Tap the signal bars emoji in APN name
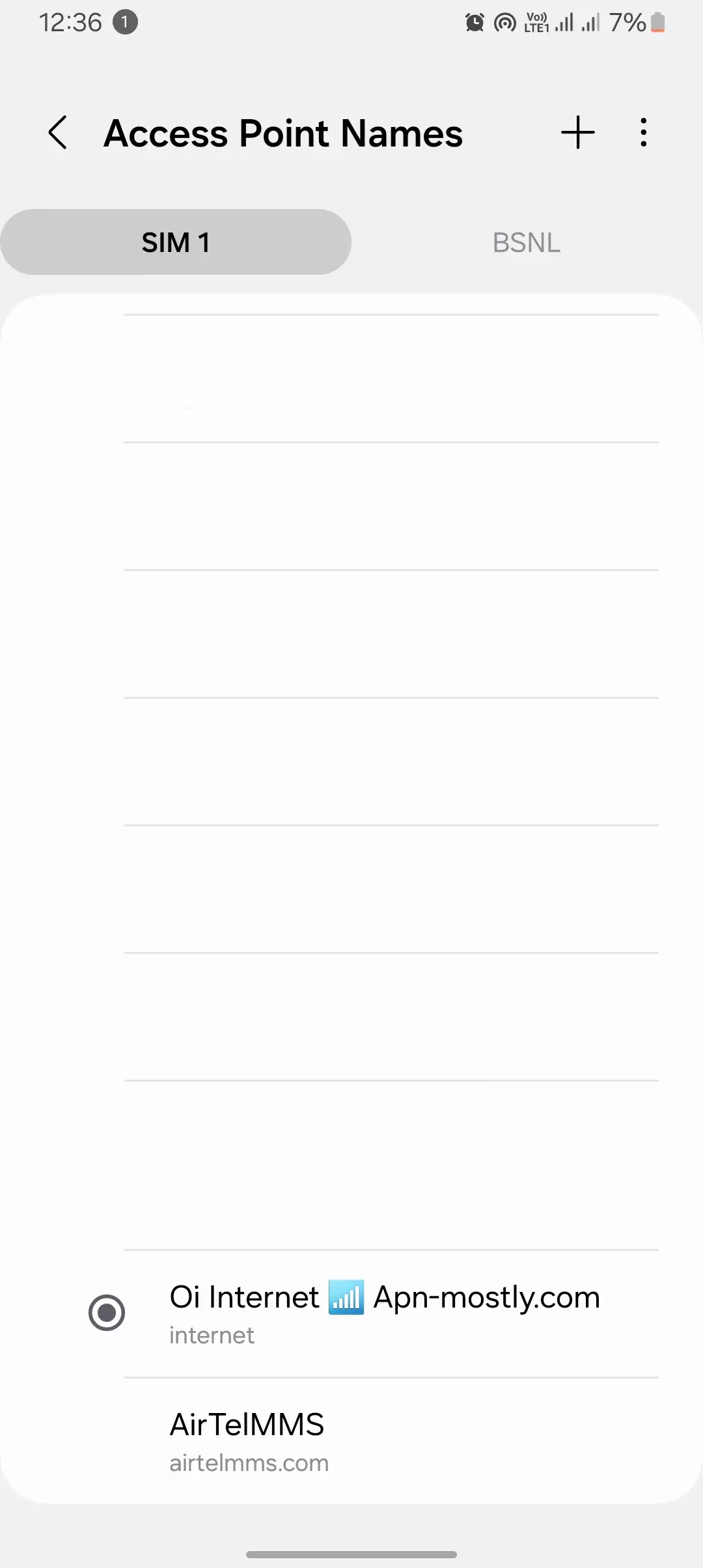This screenshot has height=1568, width=703. pyautogui.click(x=347, y=1296)
